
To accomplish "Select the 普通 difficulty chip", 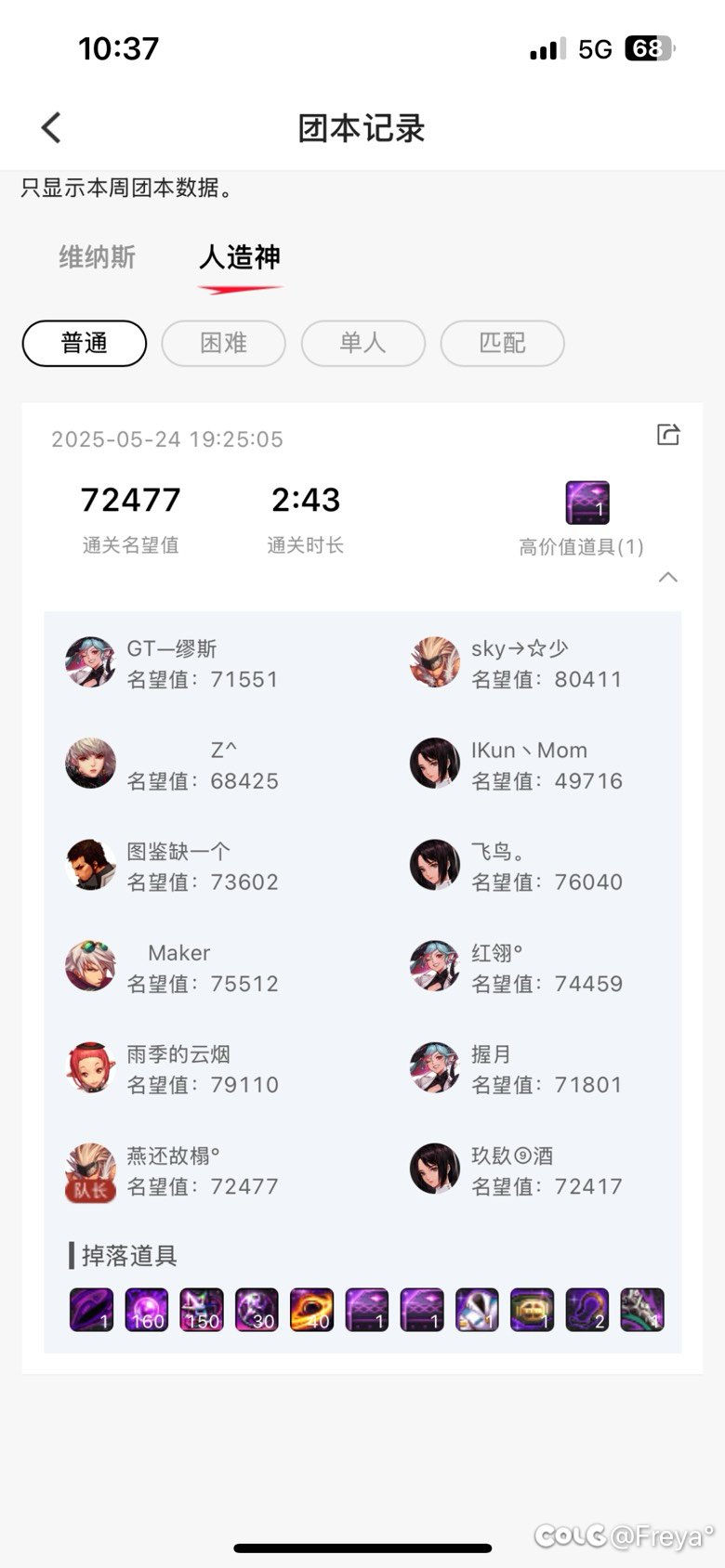I will pyautogui.click(x=85, y=344).
